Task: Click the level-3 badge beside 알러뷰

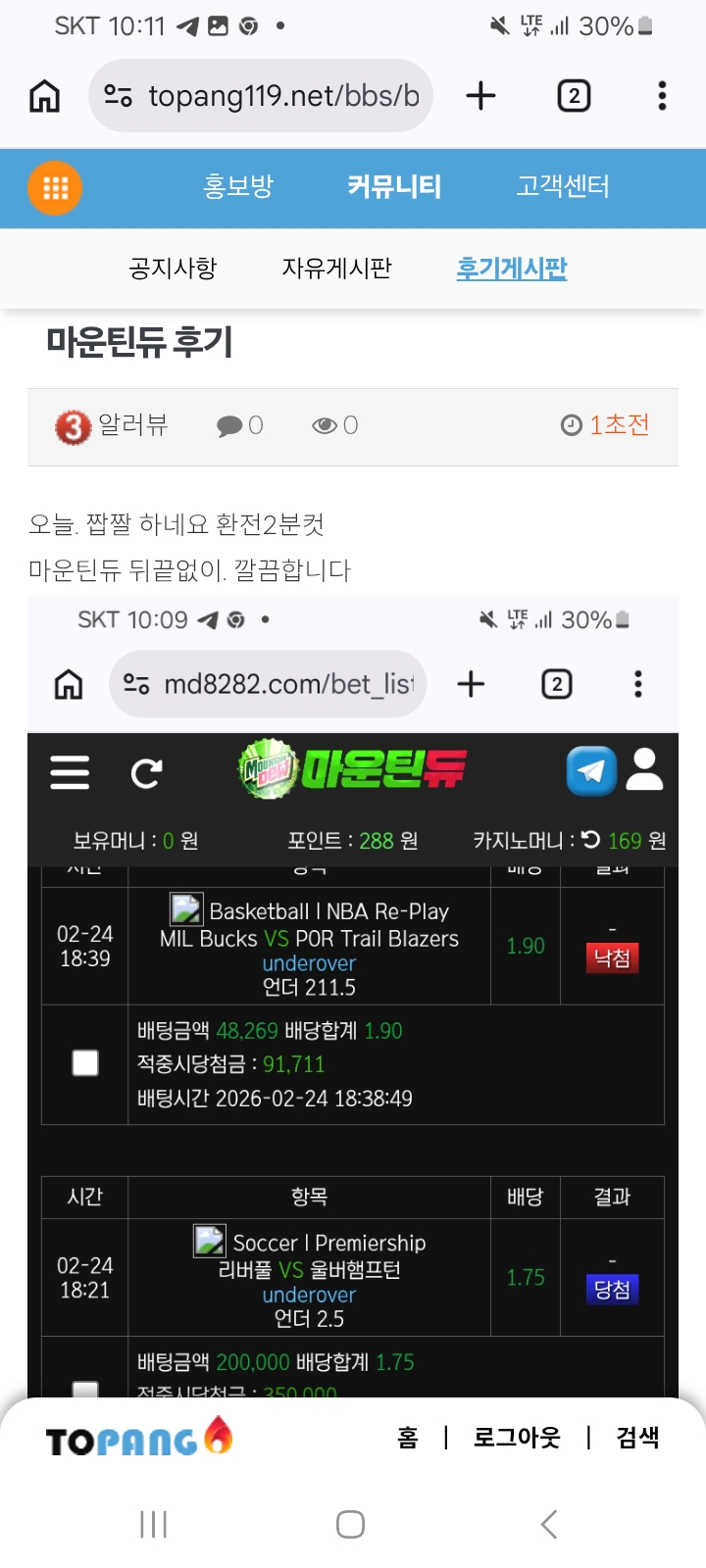Action: [x=67, y=424]
